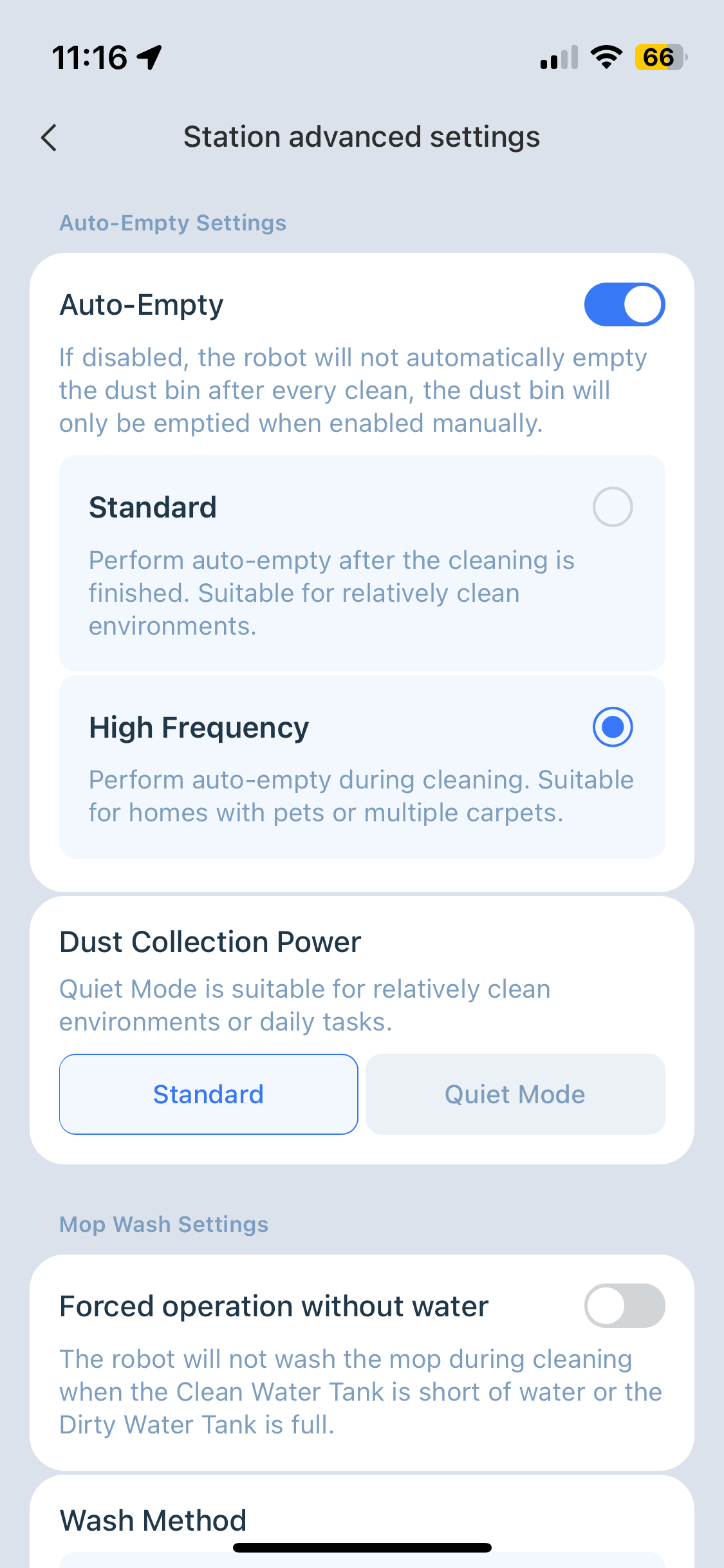
Task: Select Standard auto-empty frequency
Action: click(612, 507)
